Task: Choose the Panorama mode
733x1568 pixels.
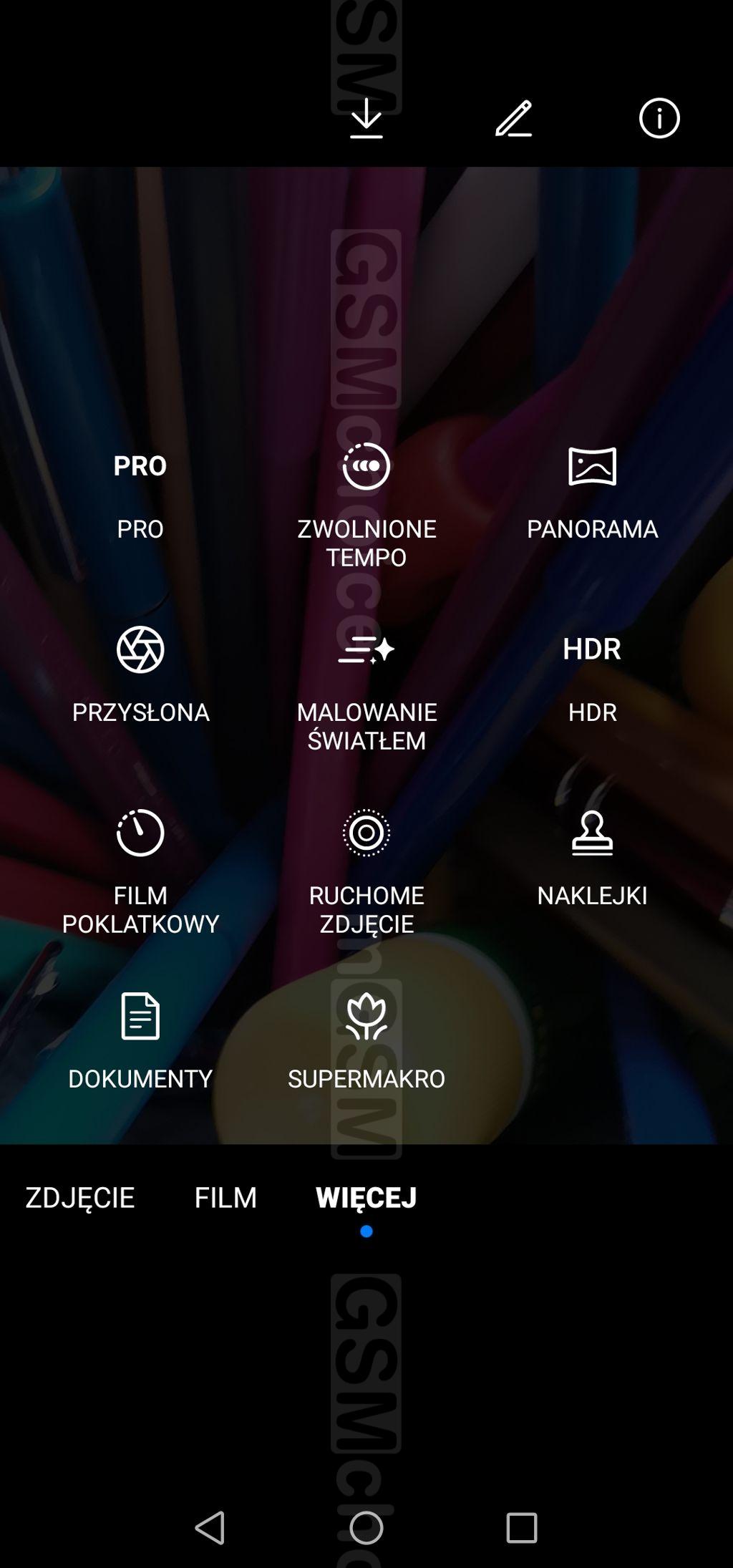Action: coord(592,493)
